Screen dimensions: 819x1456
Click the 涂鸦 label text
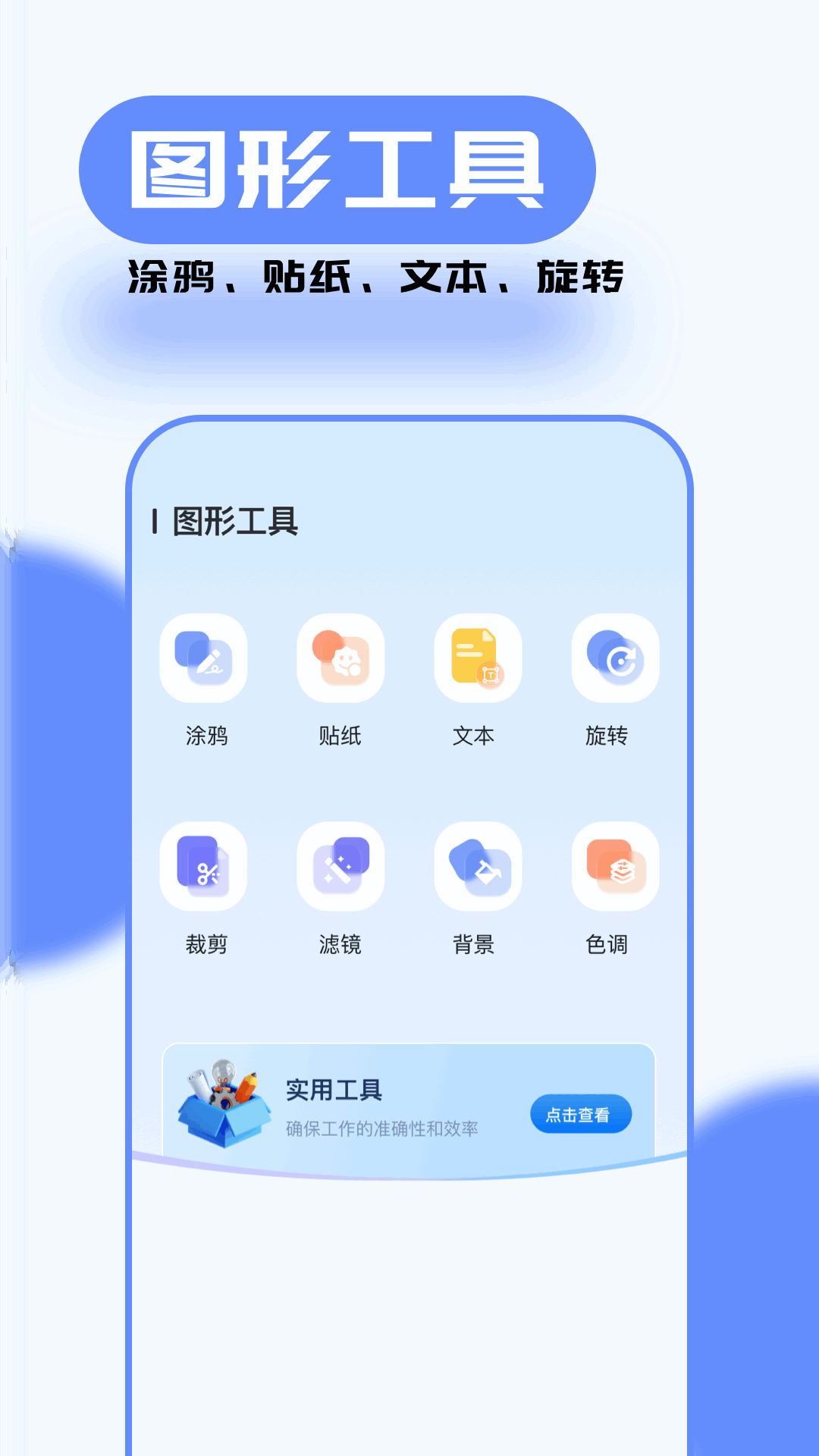coord(204,735)
